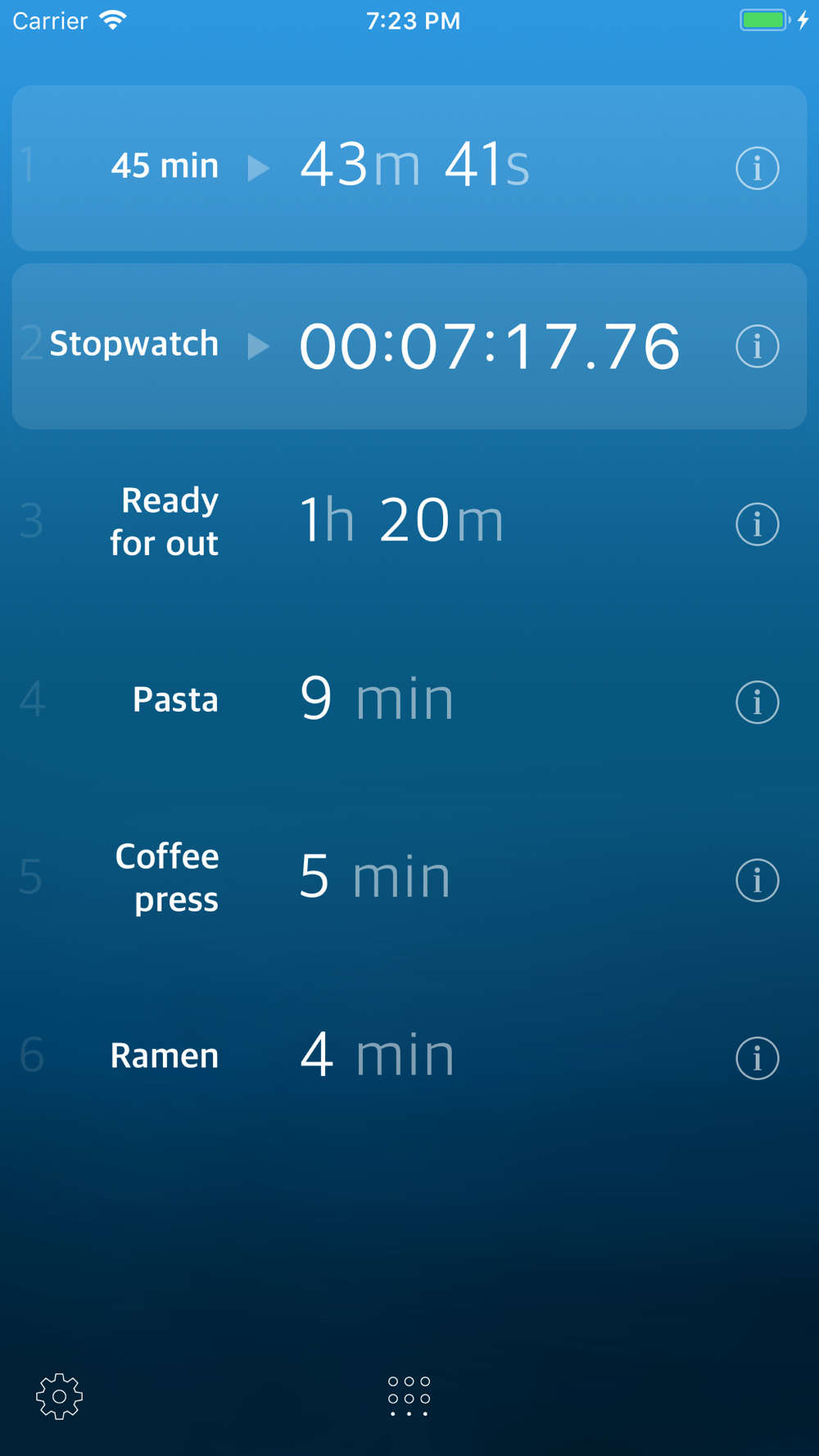Viewport: 819px width, 1456px height.
Task: Open info for Coffee press
Action: 757,880
